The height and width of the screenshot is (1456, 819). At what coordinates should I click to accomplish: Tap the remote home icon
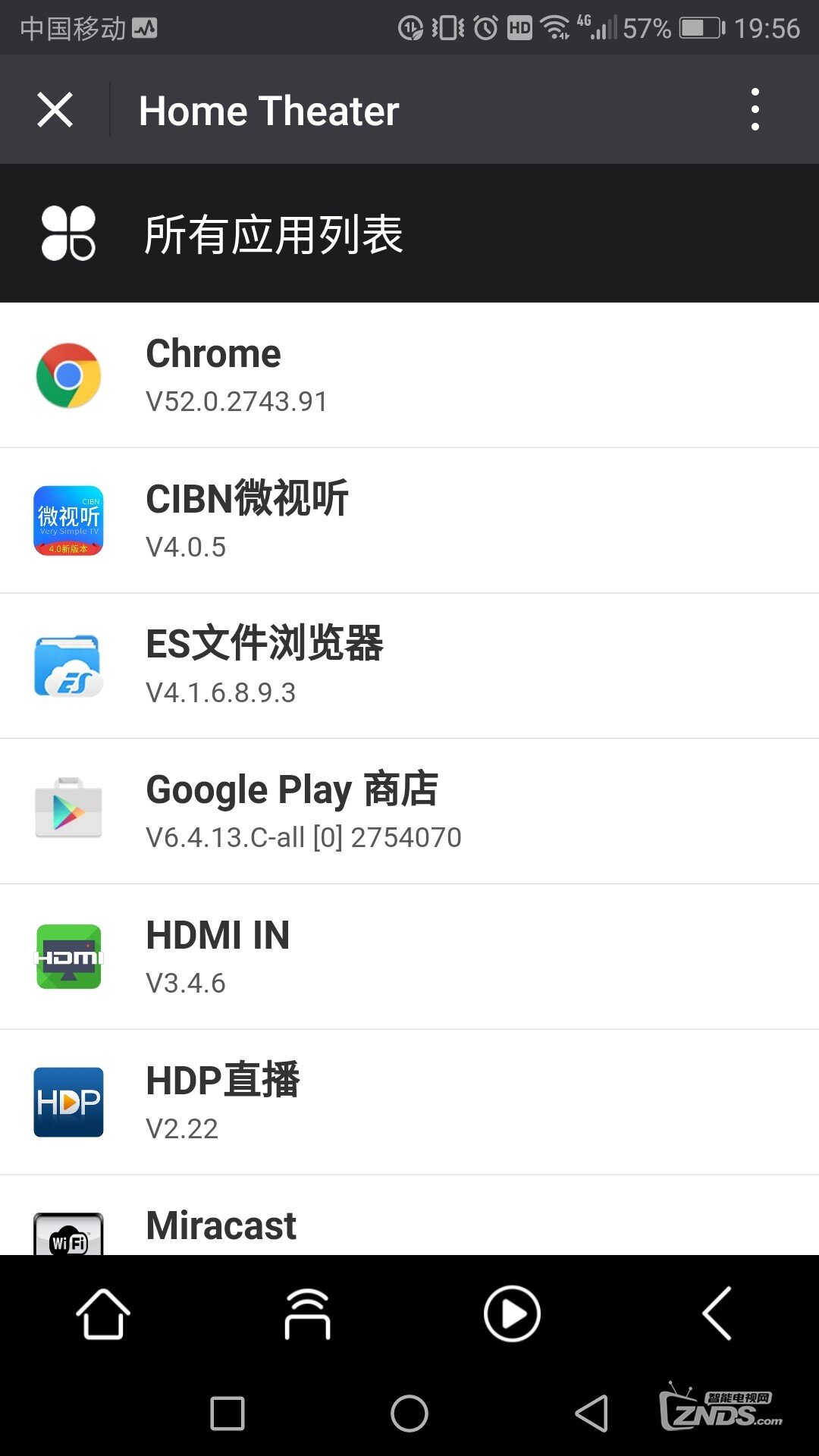pyautogui.click(x=103, y=1313)
